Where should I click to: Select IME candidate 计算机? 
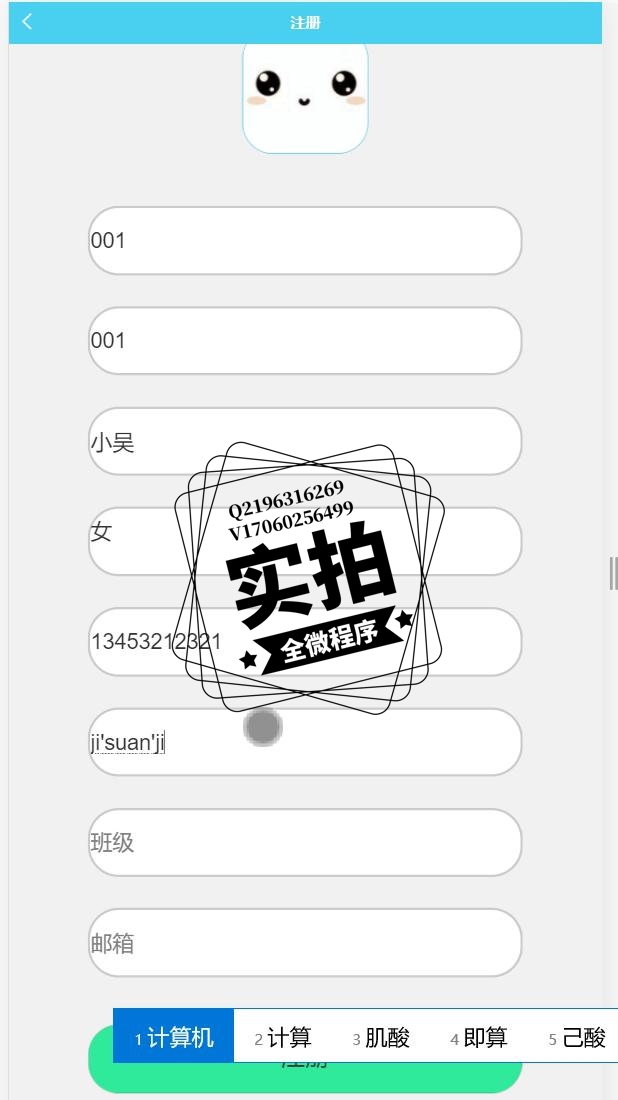[173, 1037]
